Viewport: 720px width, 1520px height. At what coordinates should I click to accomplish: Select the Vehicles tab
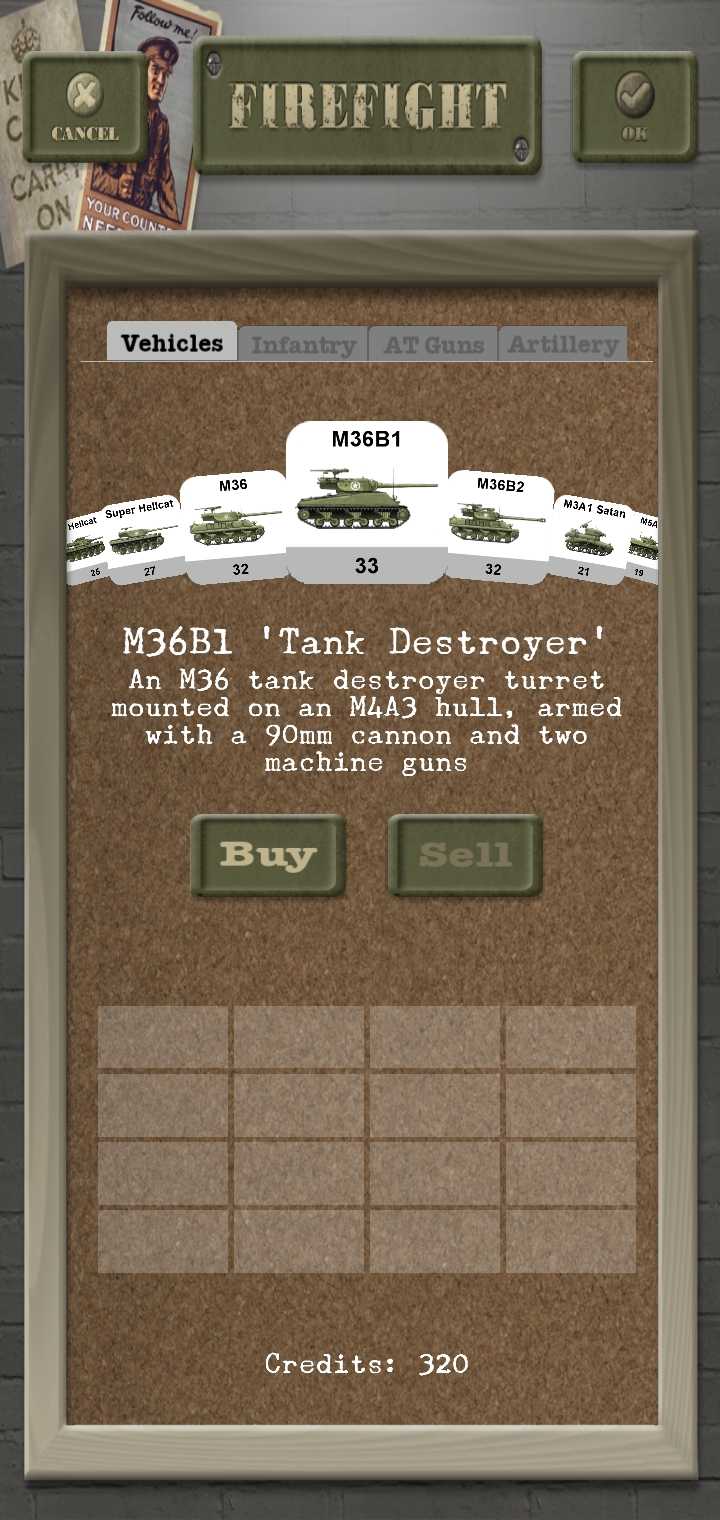172,343
